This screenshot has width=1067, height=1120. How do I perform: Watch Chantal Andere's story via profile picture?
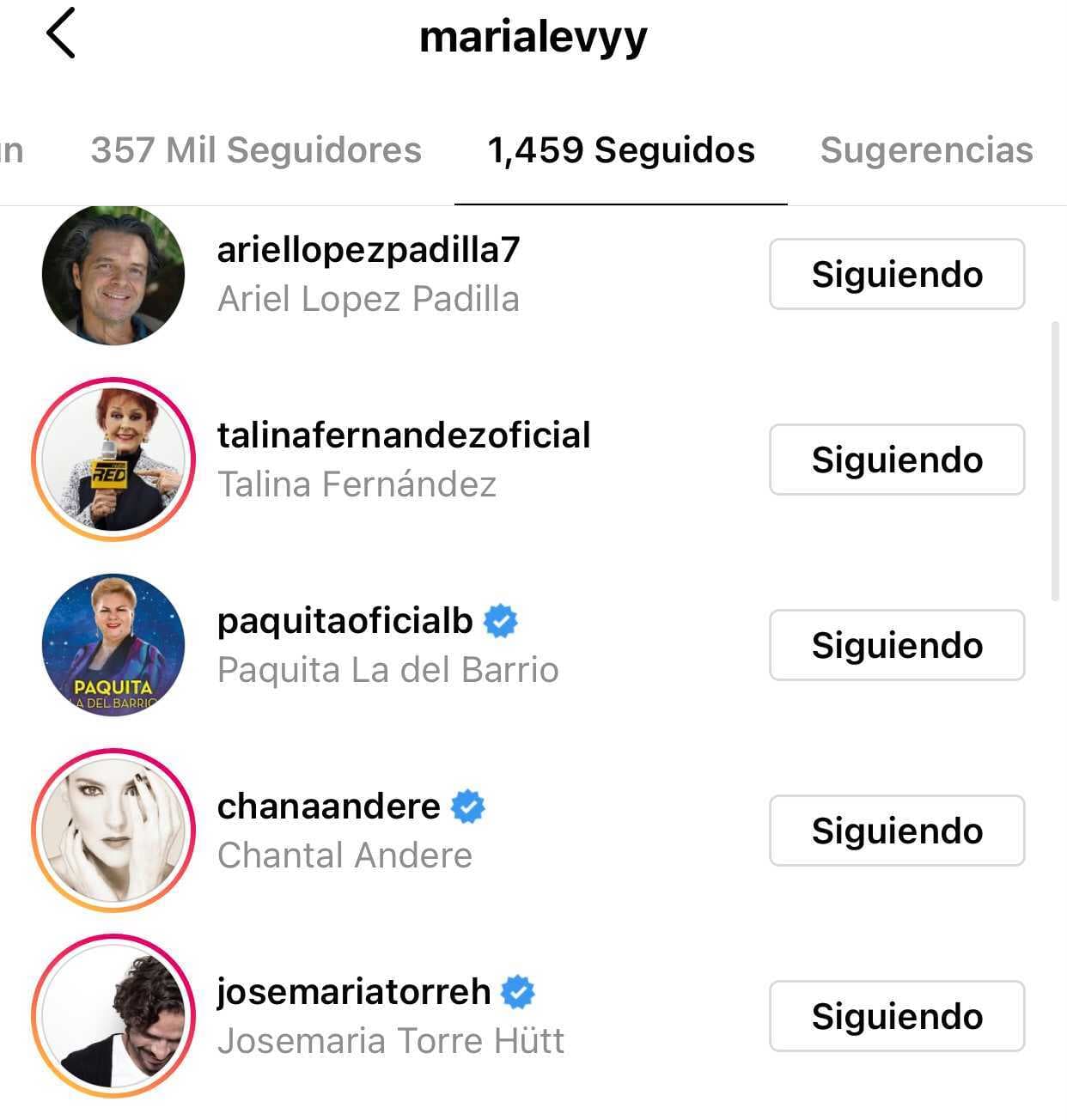pyautogui.click(x=113, y=831)
